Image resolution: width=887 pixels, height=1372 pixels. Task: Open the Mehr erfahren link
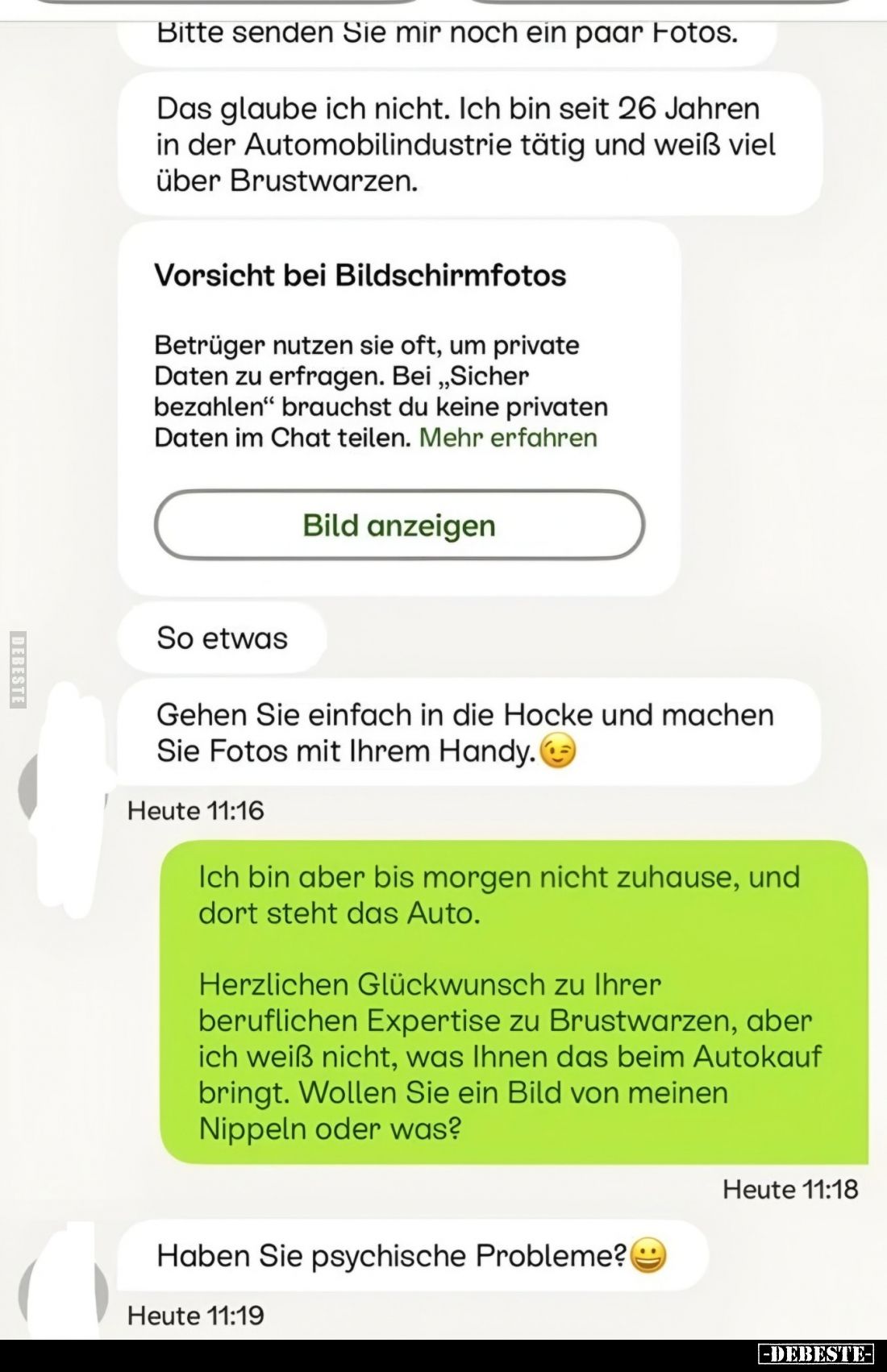pyautogui.click(x=508, y=436)
